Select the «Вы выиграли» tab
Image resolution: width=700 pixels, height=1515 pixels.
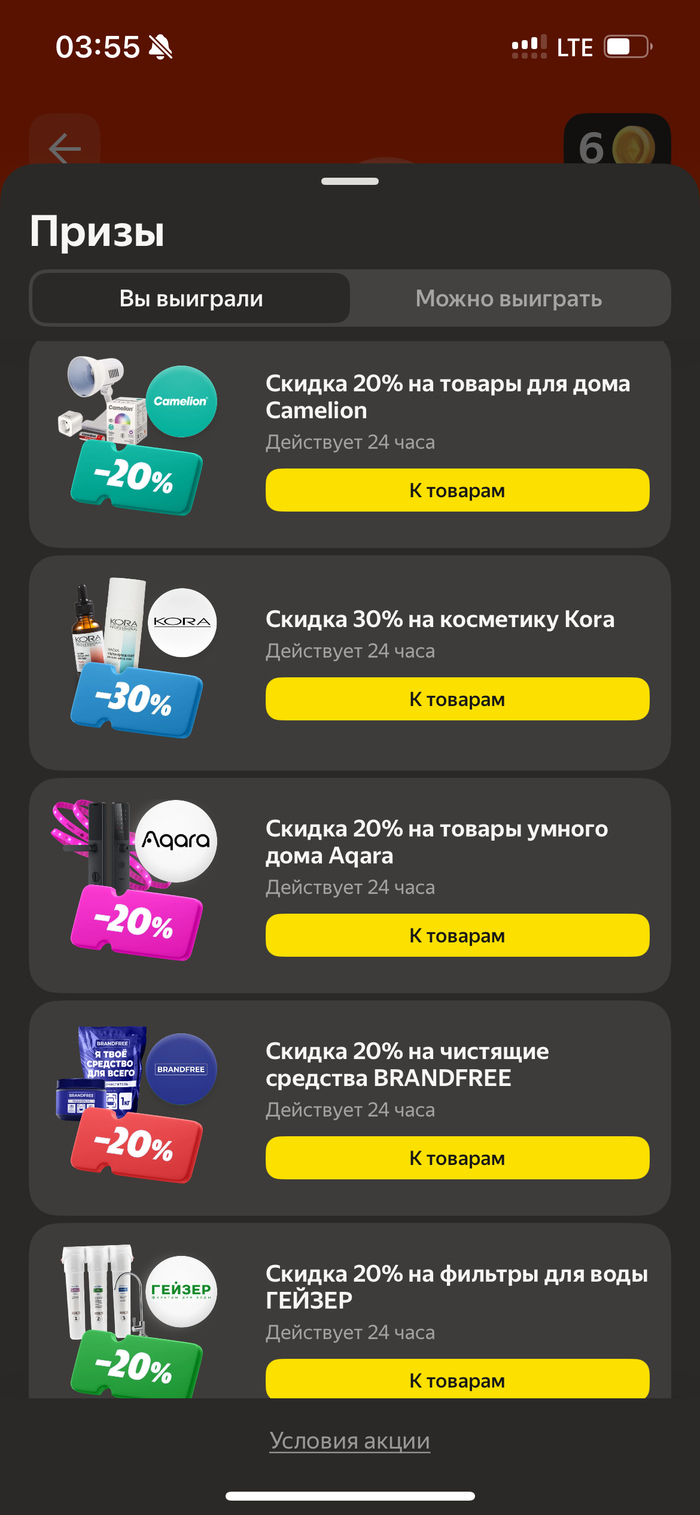click(x=191, y=298)
